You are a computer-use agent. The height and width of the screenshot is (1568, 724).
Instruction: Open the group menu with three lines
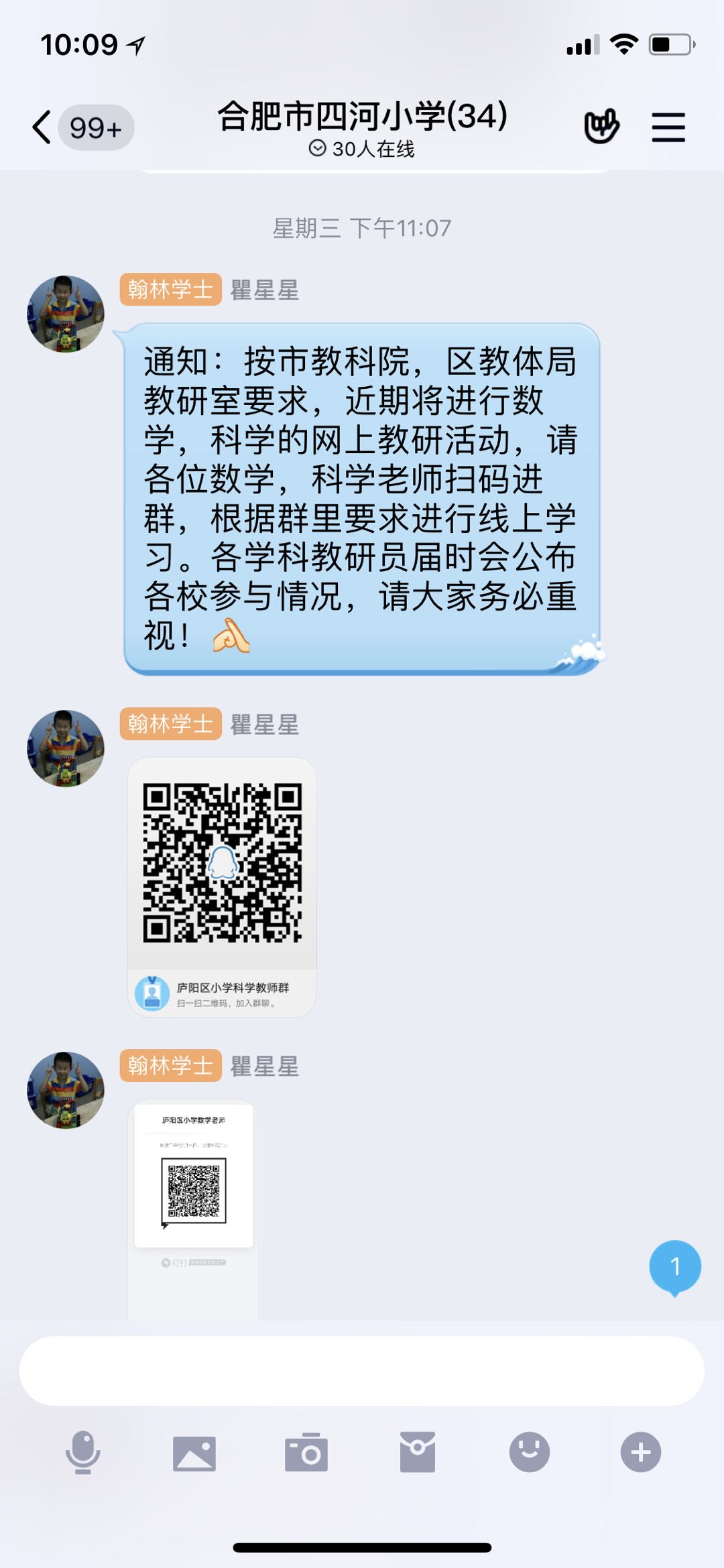point(668,127)
